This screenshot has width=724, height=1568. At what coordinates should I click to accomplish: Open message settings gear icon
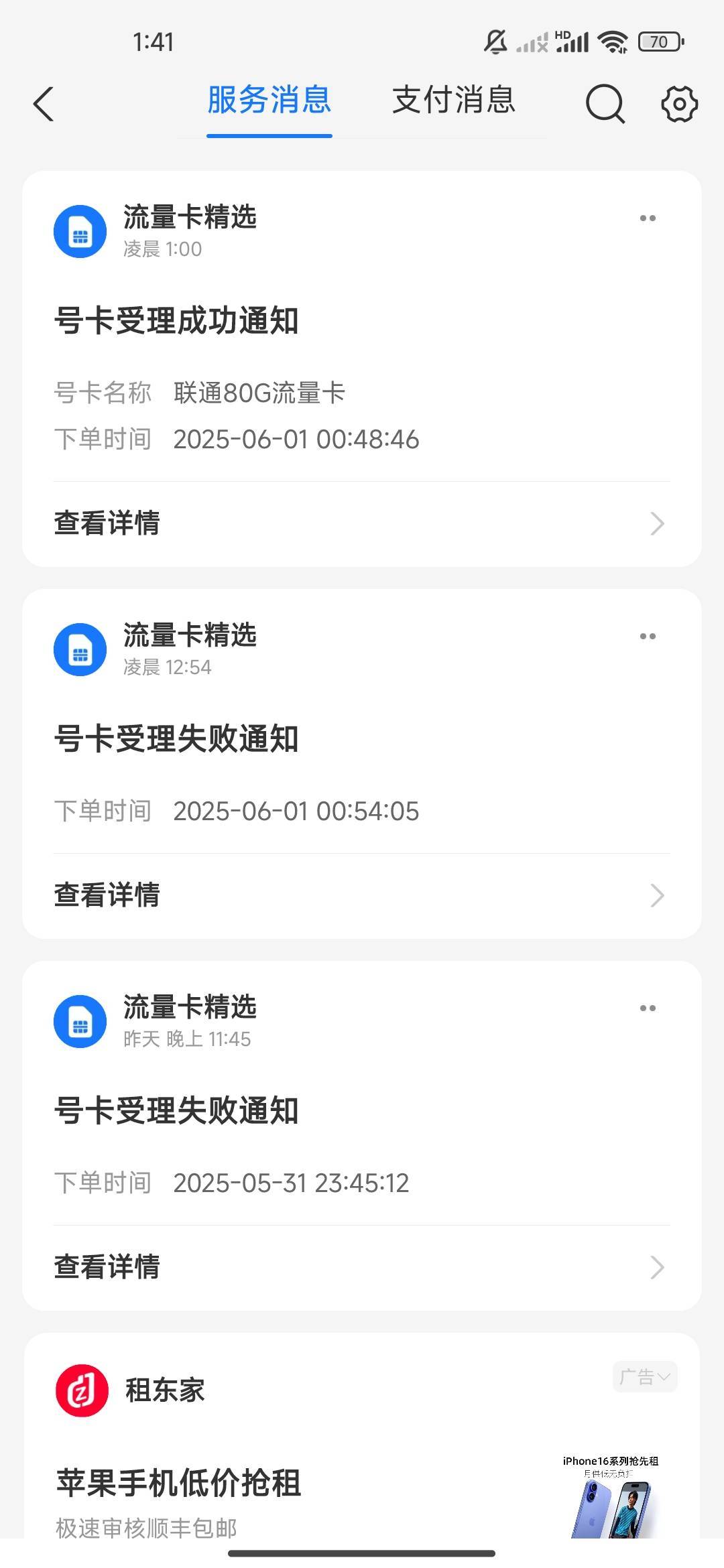679,104
